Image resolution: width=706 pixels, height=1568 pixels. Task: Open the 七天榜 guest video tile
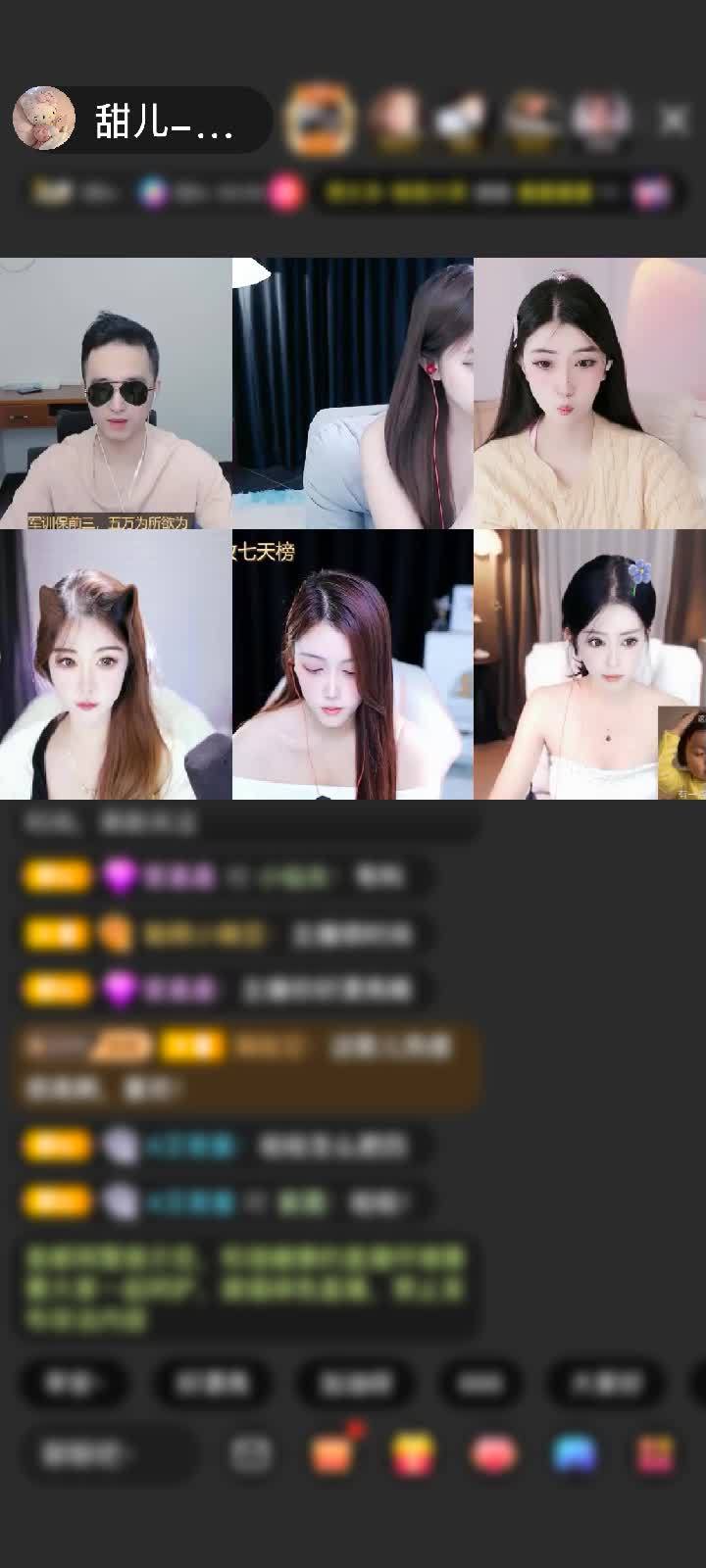pos(353,664)
